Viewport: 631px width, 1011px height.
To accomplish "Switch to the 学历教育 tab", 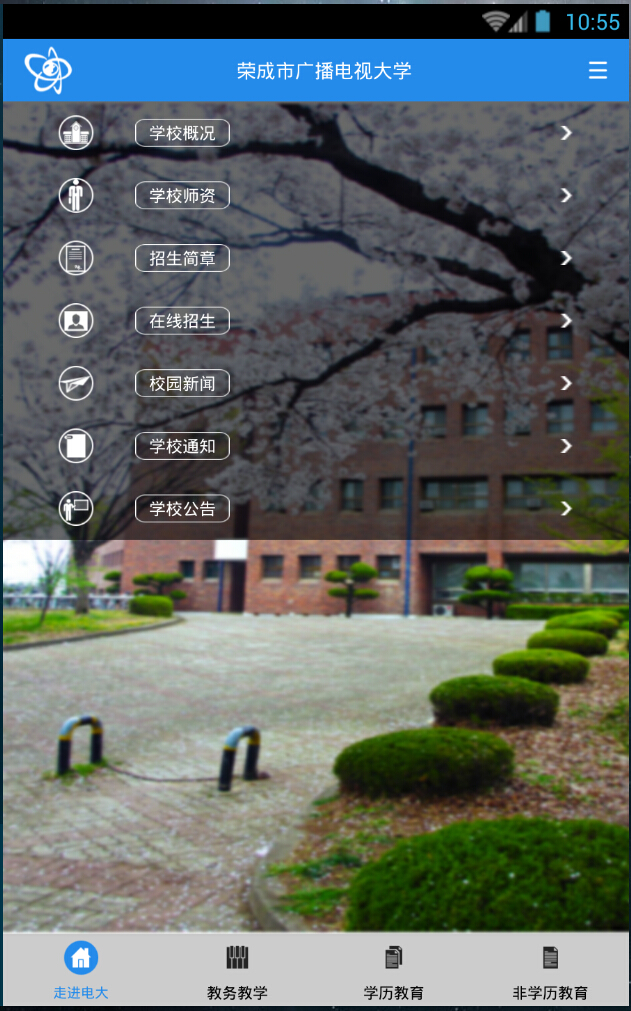I will [393, 970].
